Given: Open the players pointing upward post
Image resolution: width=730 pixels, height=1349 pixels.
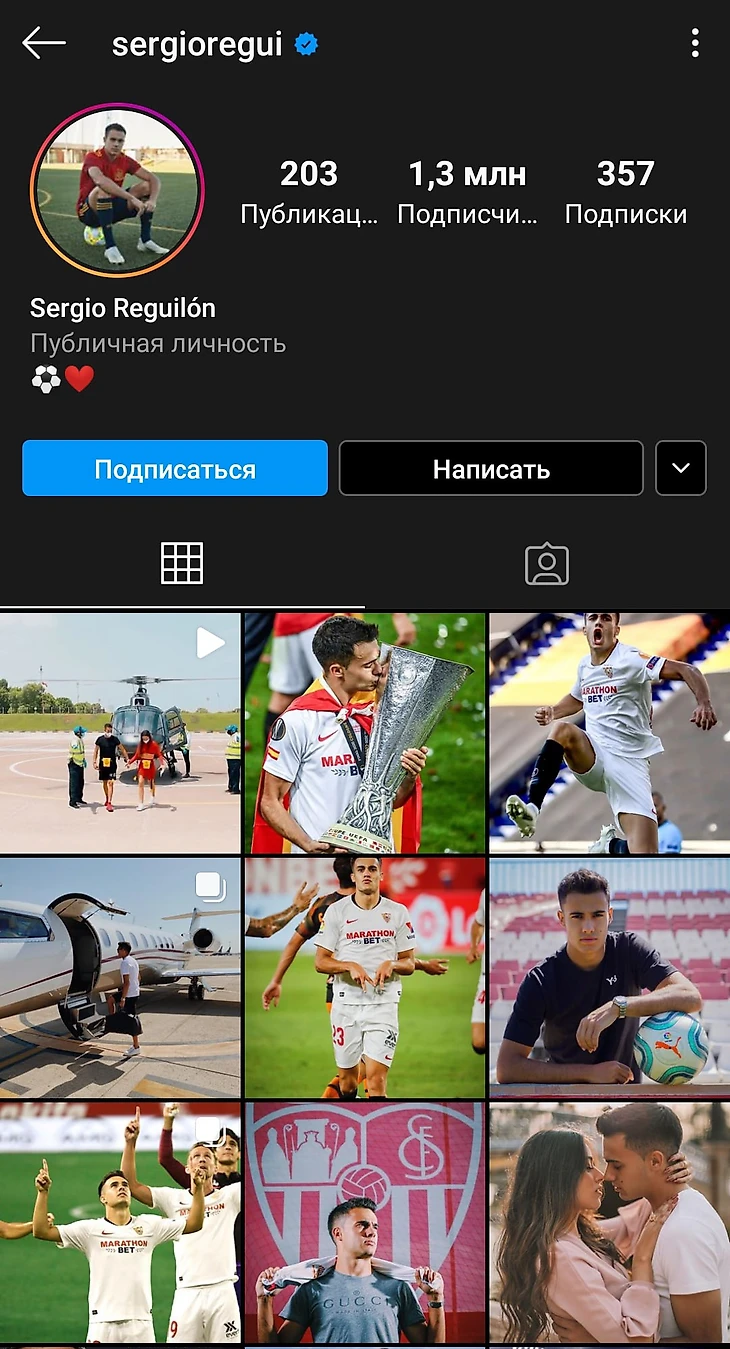Looking at the screenshot, I should (120, 1222).
